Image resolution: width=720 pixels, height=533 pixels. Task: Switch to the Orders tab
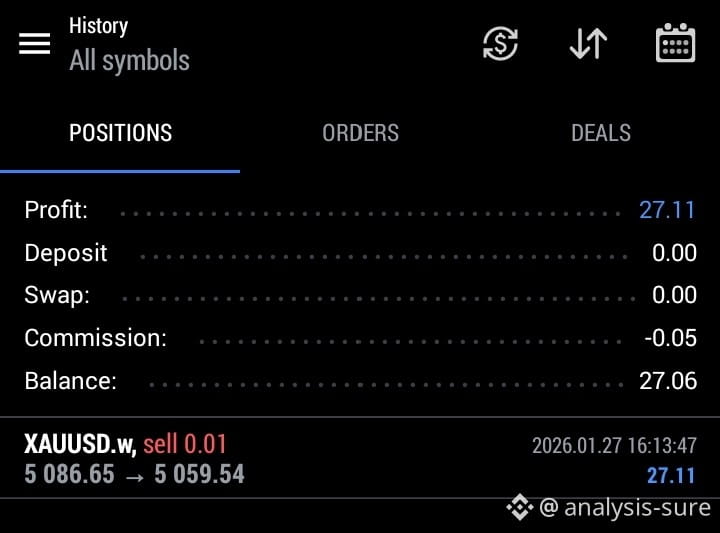pyautogui.click(x=360, y=133)
